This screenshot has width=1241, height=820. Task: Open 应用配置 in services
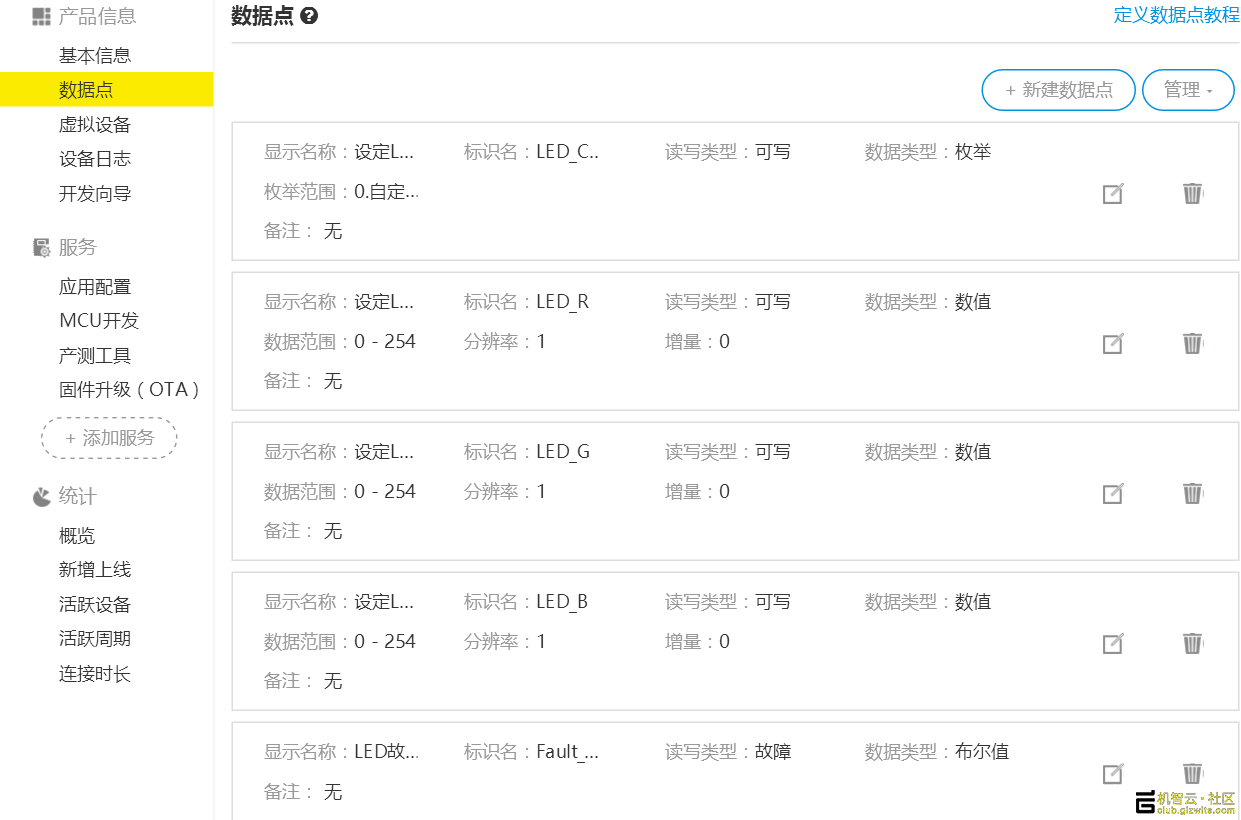click(95, 286)
